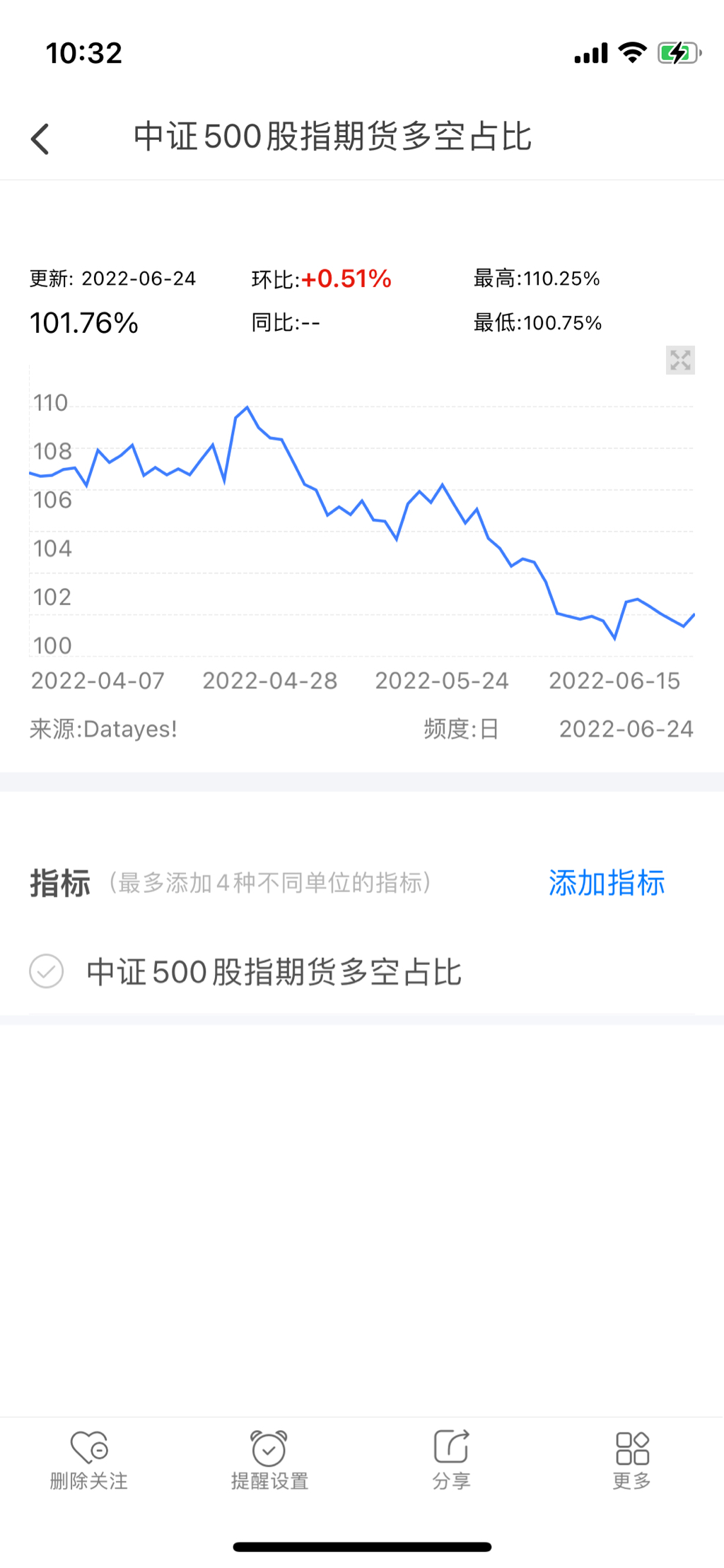Go back using the top-left arrow
Viewport: 724px width, 1568px height.
pyautogui.click(x=40, y=139)
